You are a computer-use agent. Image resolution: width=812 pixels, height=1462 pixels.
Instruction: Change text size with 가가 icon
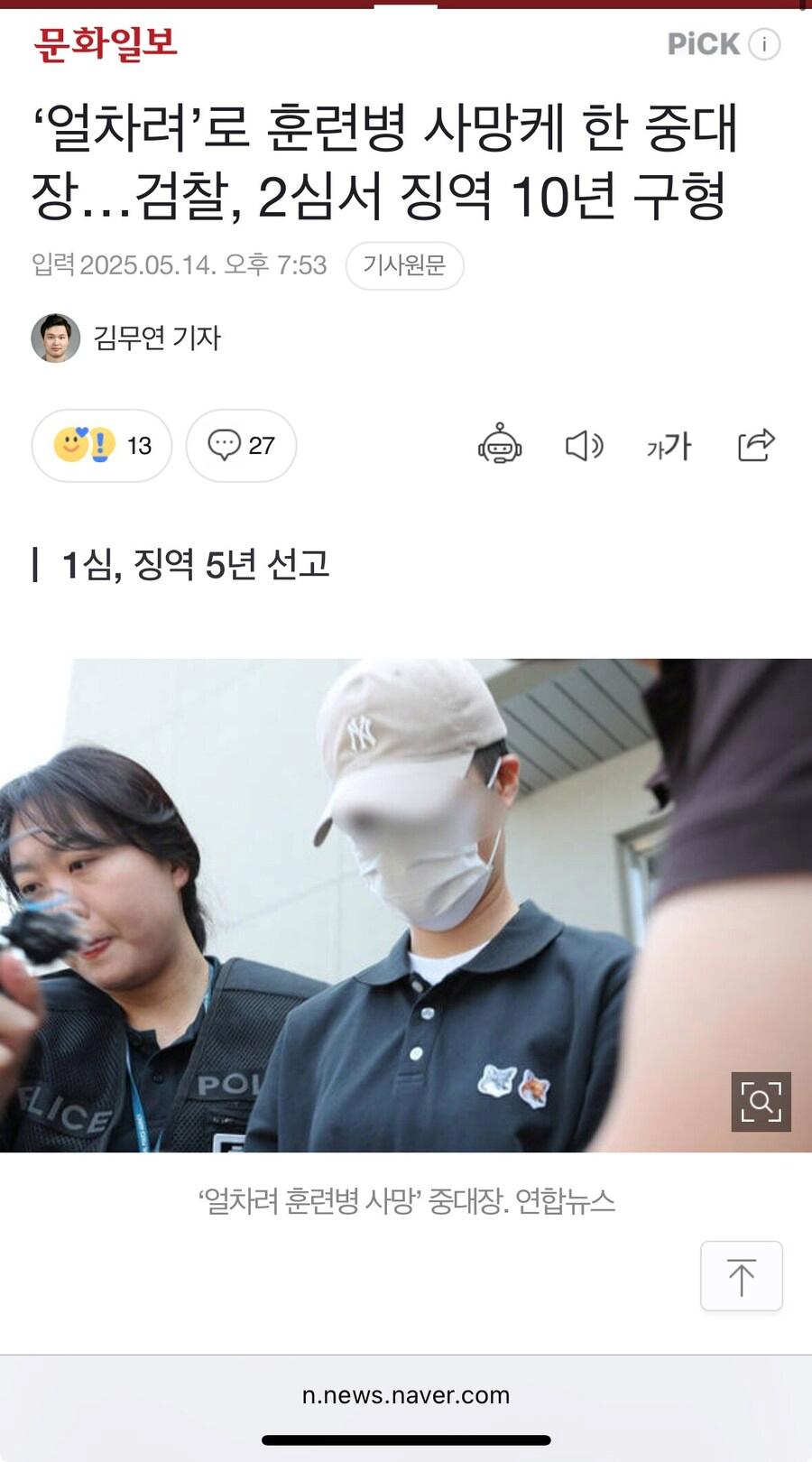[669, 445]
